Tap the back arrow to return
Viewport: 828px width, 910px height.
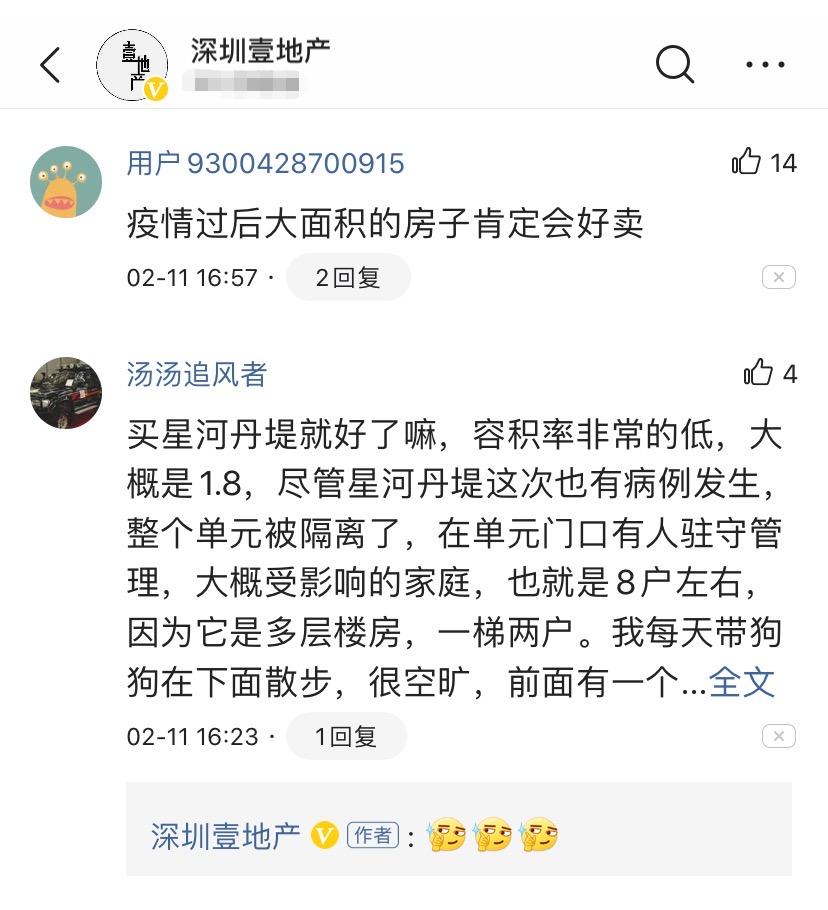click(49, 63)
